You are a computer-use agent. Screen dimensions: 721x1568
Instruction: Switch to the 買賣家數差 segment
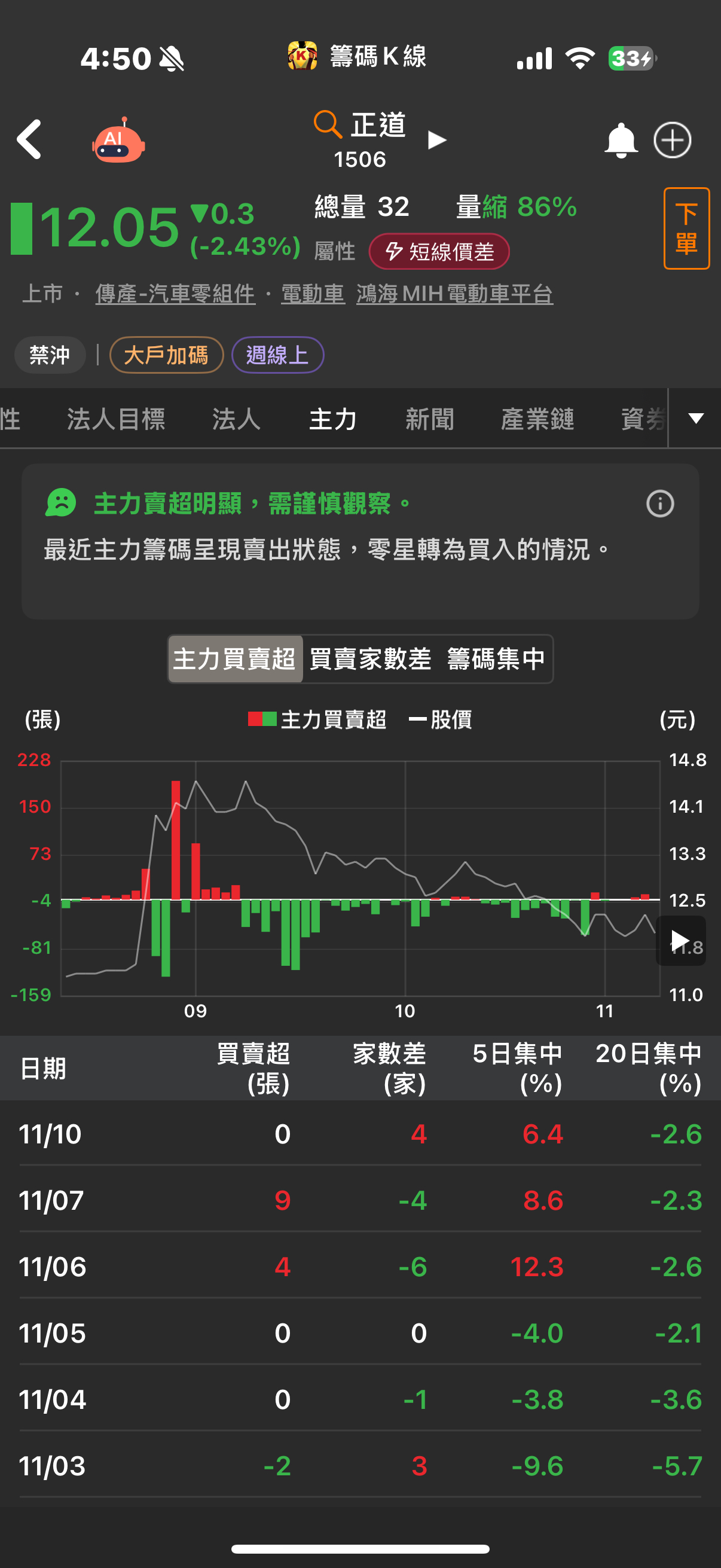point(370,659)
